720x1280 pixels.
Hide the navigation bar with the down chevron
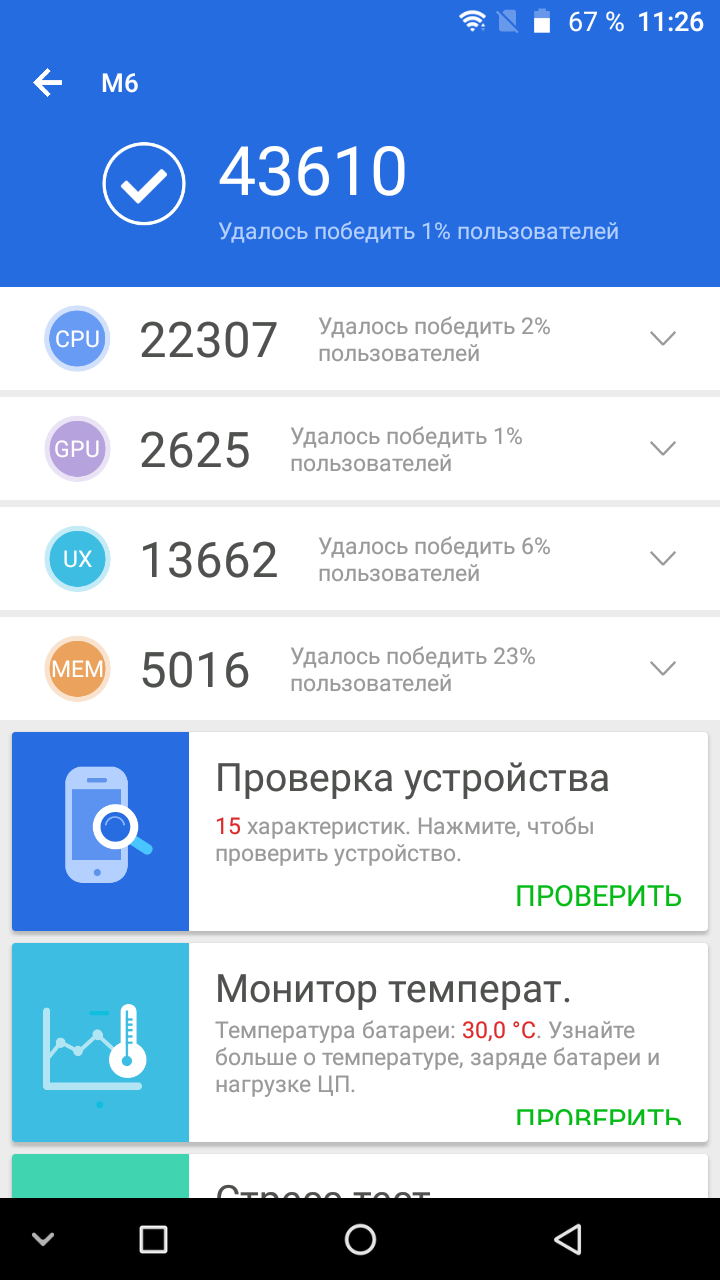(x=42, y=1240)
